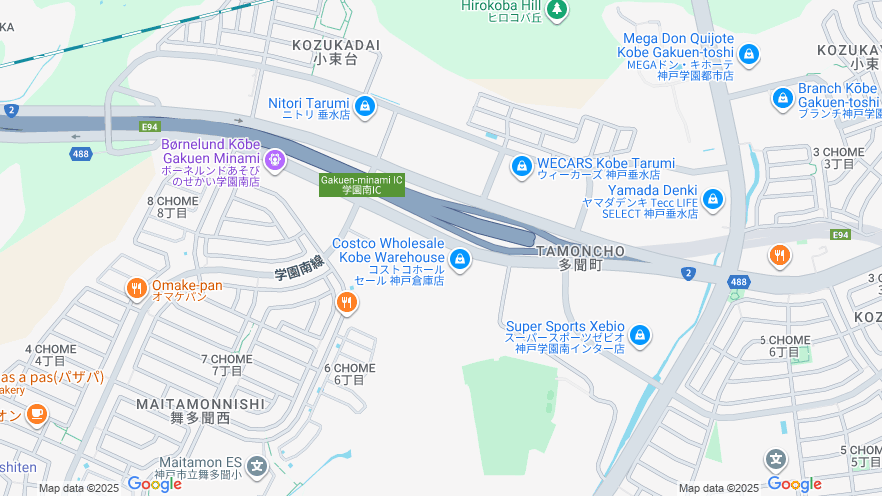The width and height of the screenshot is (882, 496).
Task: Select the Yamada Denki store marker
Action: click(713, 199)
